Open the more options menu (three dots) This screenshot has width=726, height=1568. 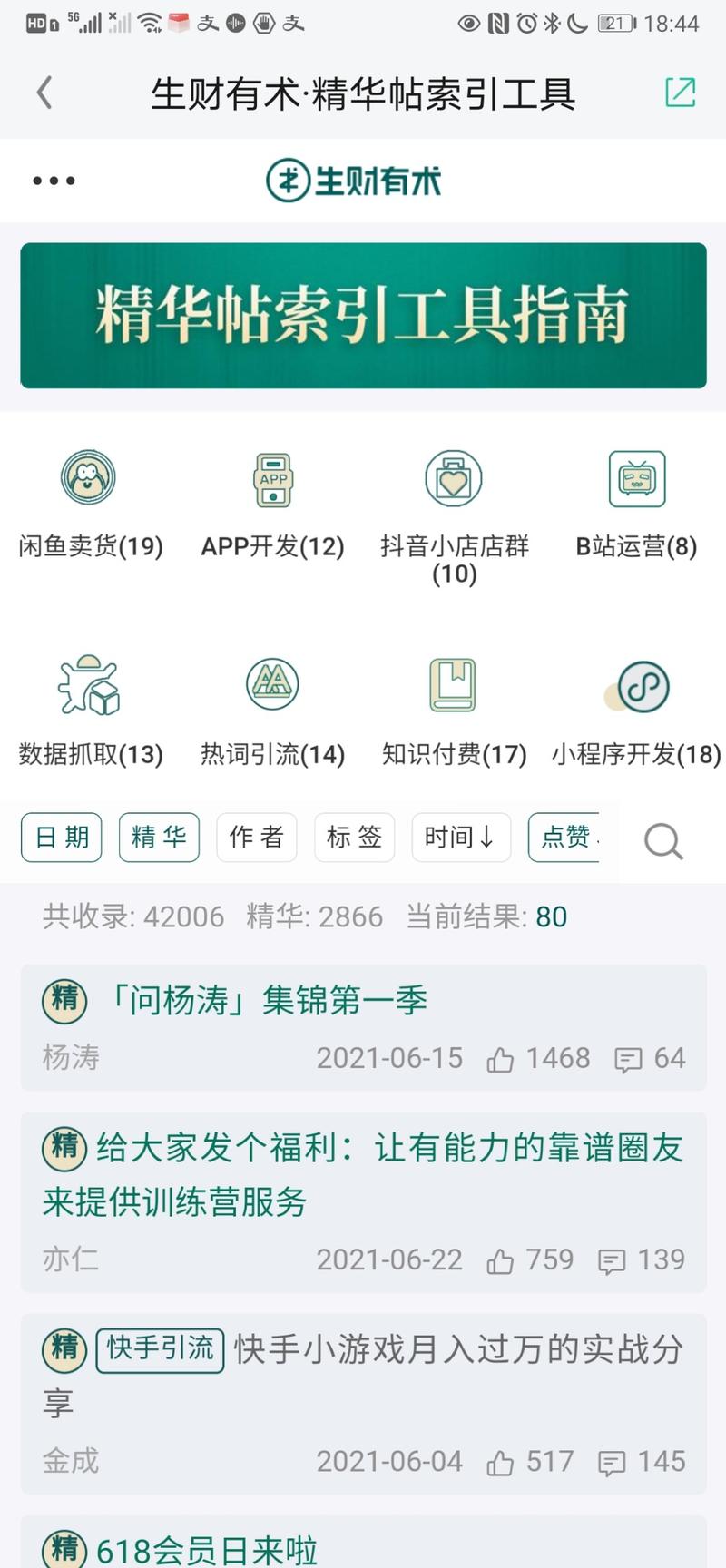pos(52,180)
